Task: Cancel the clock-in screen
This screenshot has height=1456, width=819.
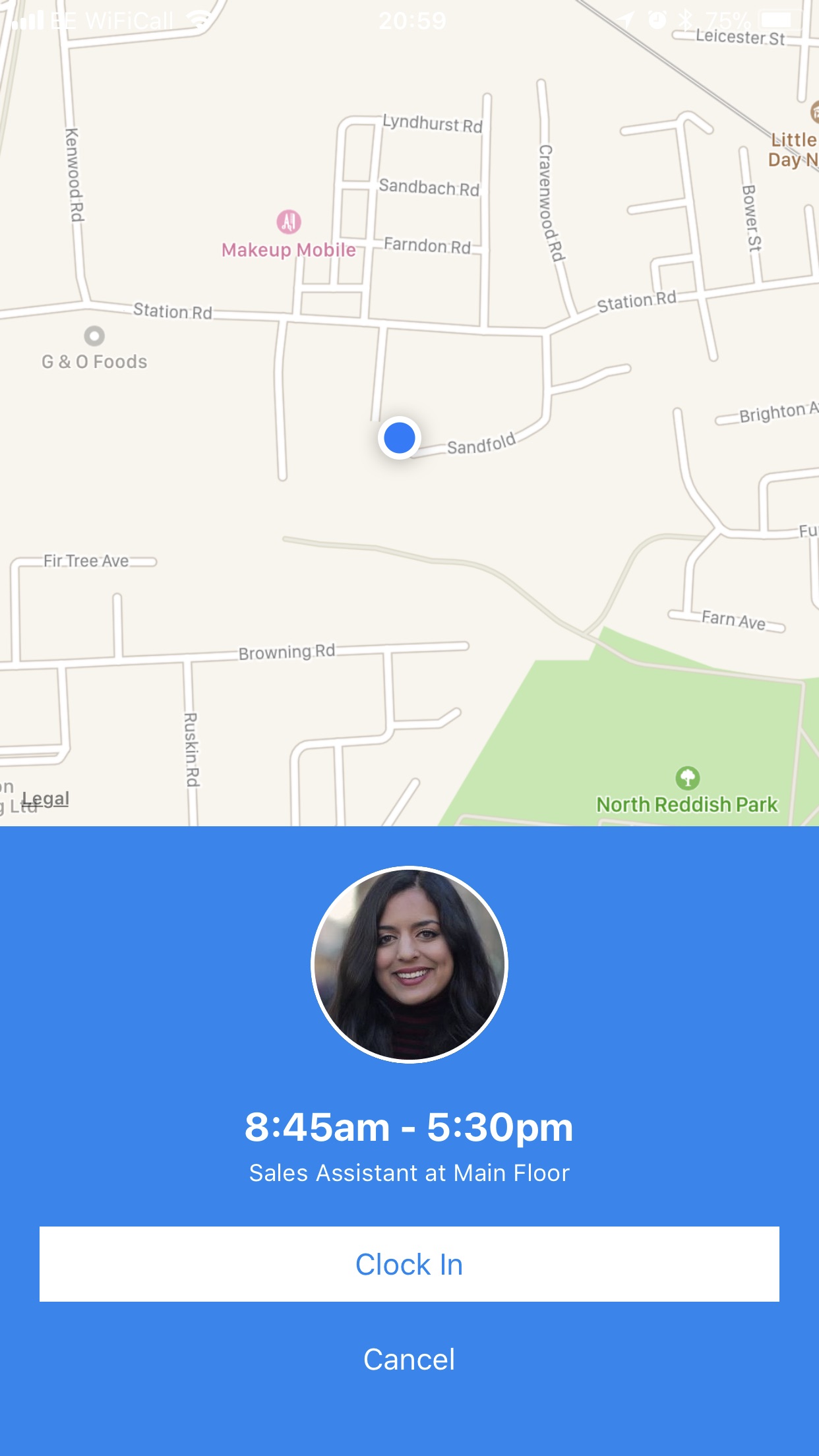Action: [409, 1359]
